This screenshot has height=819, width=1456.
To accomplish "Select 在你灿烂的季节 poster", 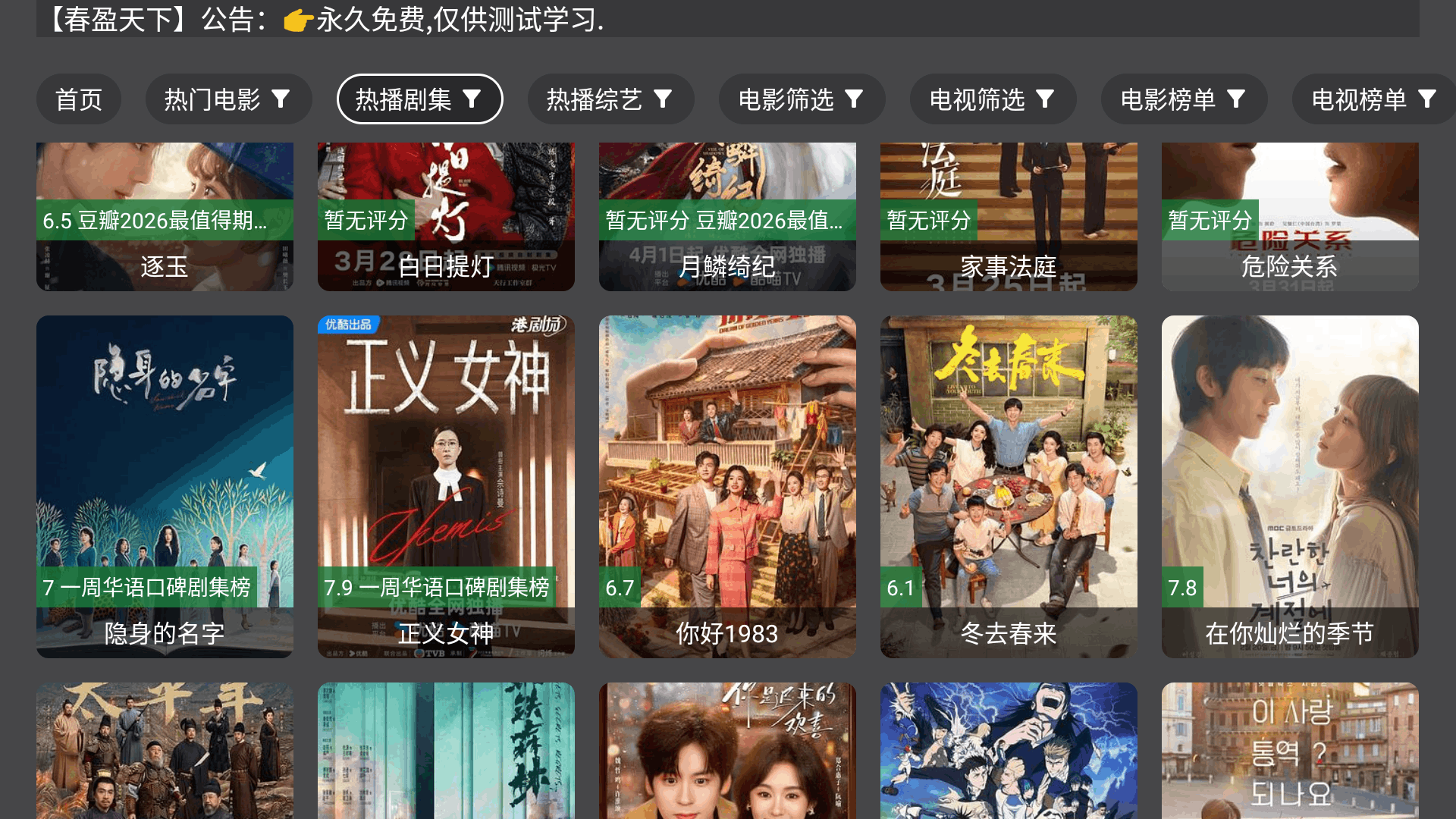I will pyautogui.click(x=1290, y=485).
